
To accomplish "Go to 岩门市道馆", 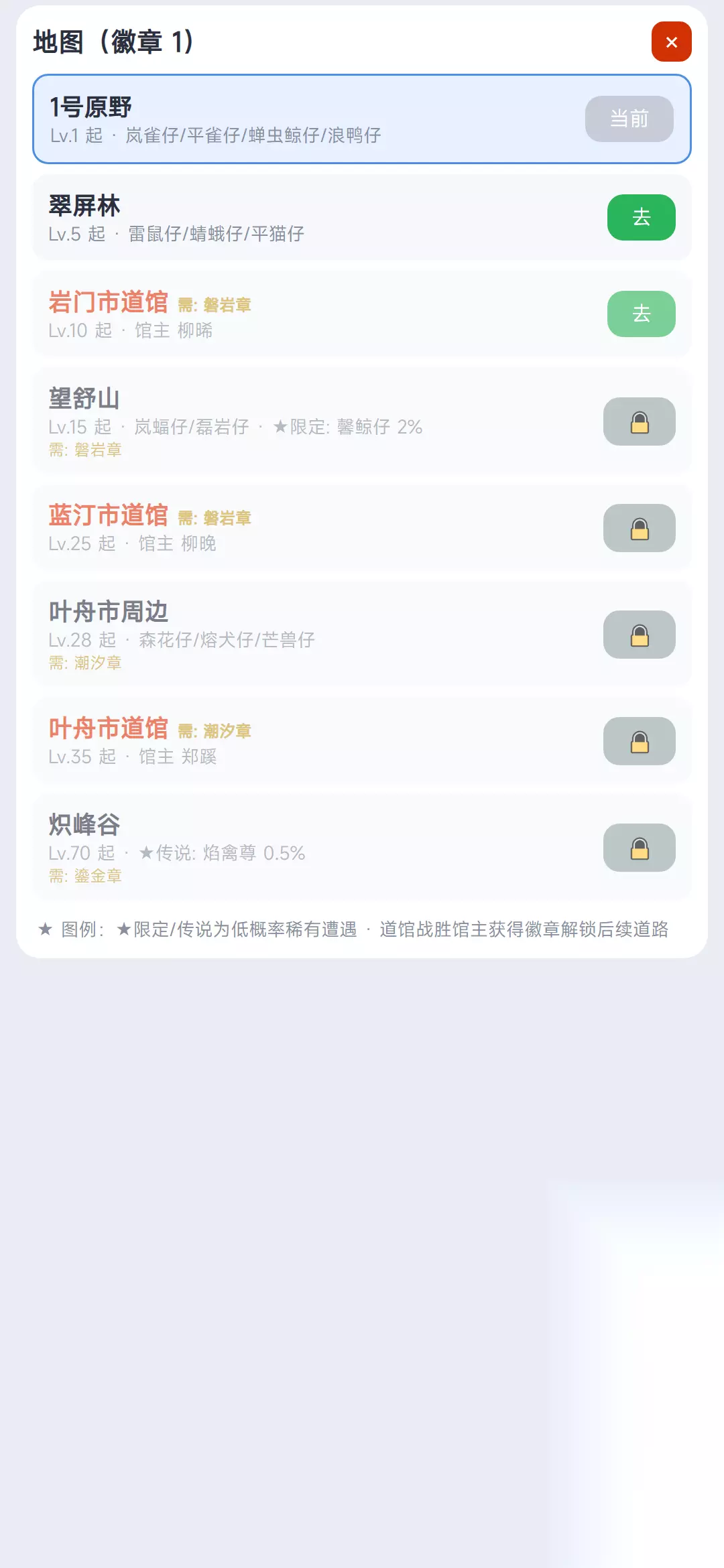I will tap(641, 314).
